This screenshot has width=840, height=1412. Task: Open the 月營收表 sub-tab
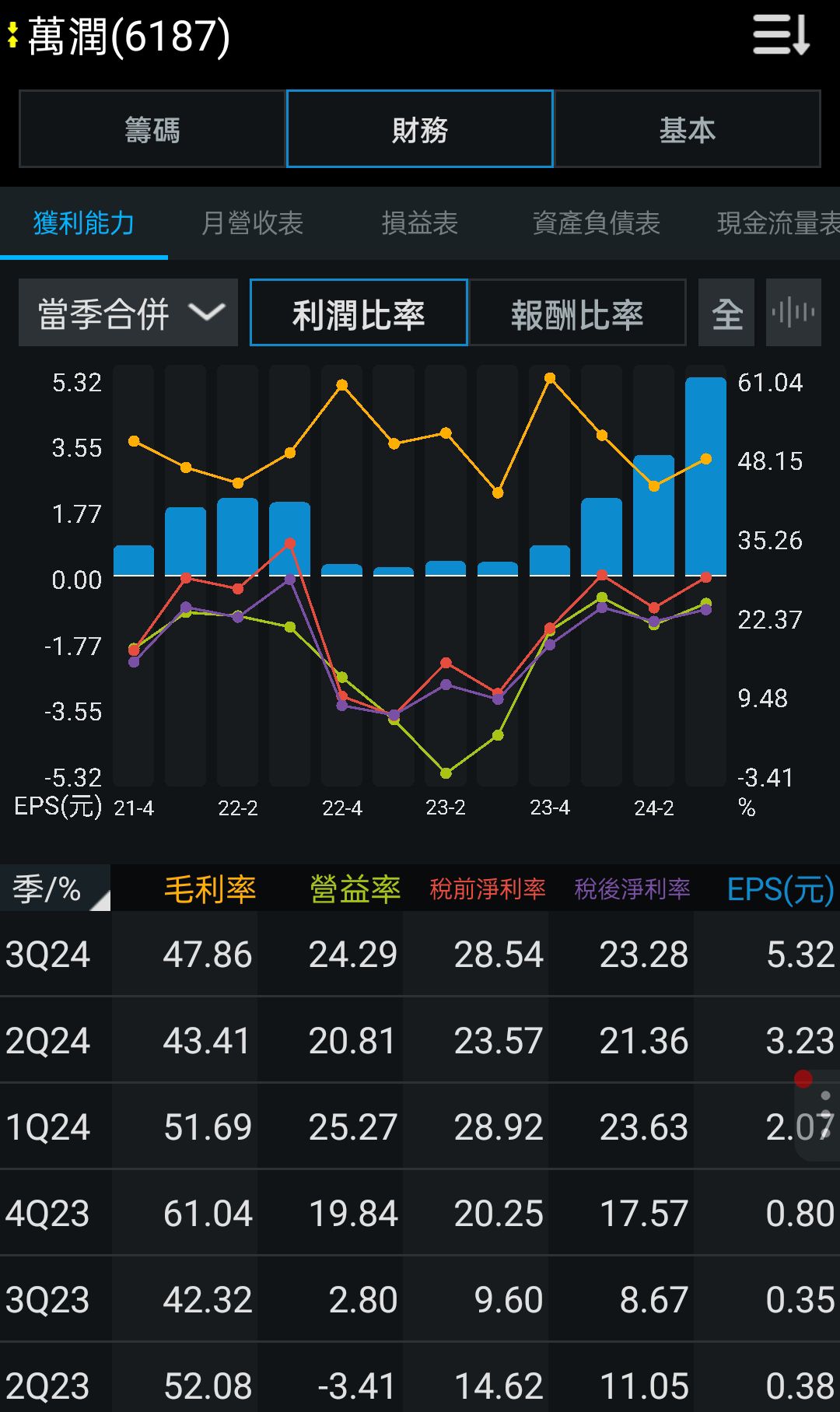pyautogui.click(x=252, y=223)
